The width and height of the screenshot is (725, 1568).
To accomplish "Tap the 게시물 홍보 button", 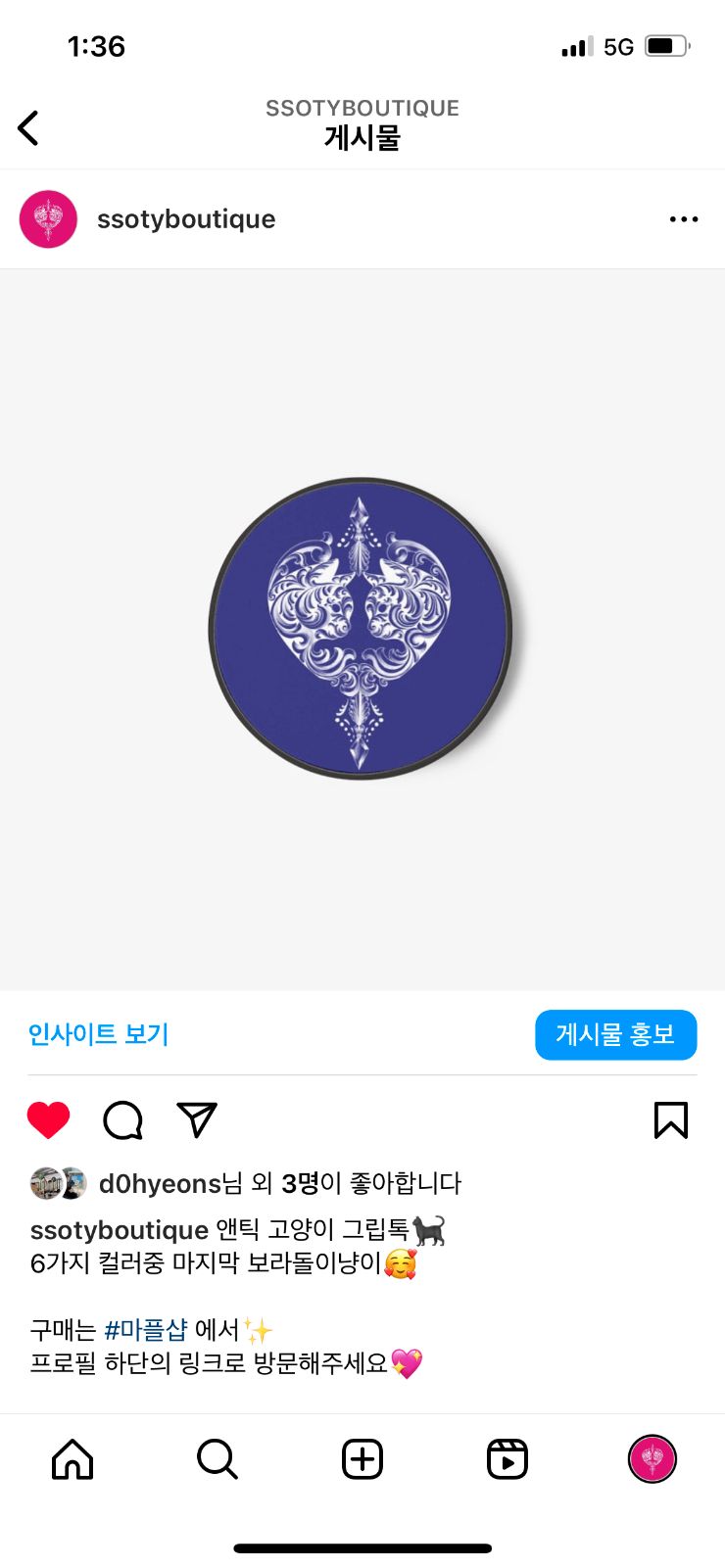I will coord(615,1034).
